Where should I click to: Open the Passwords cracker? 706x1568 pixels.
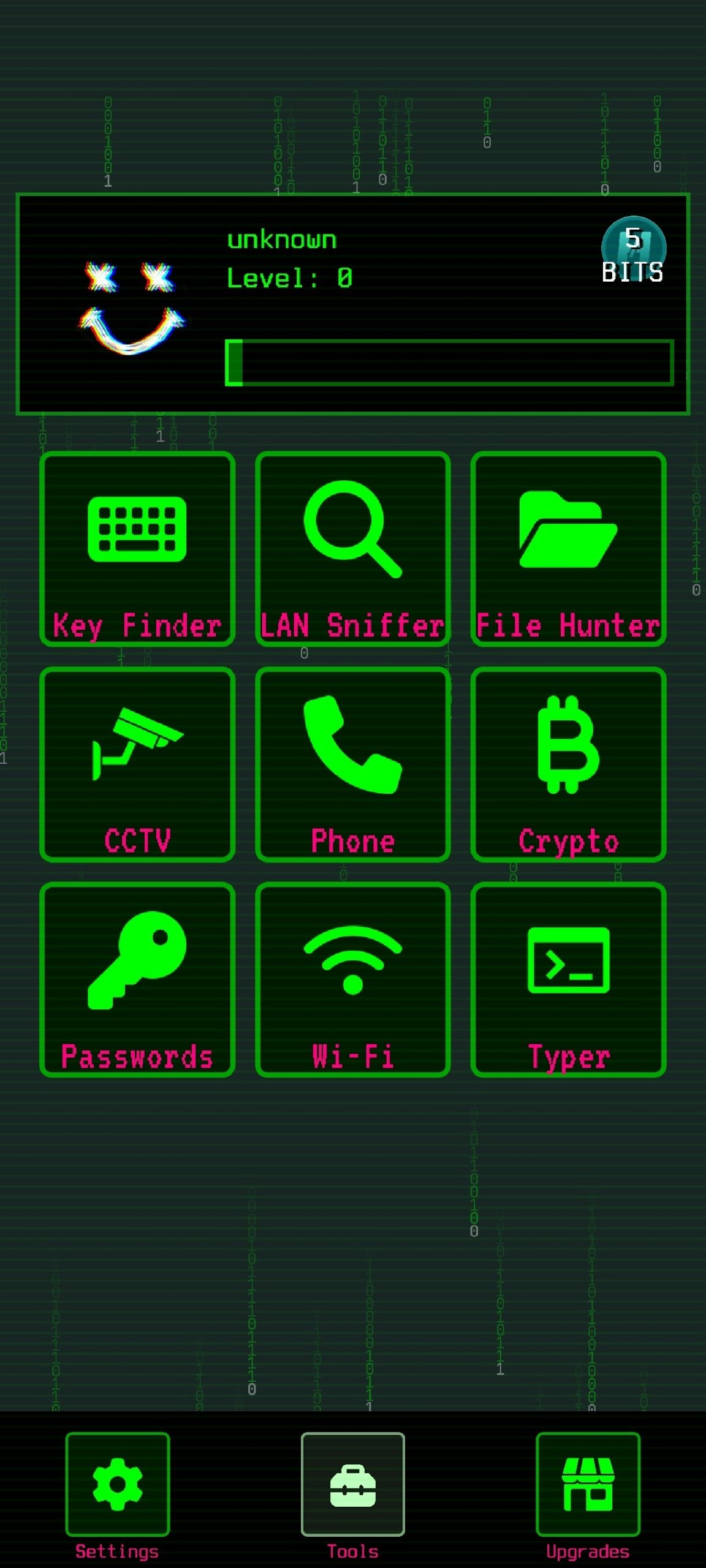[136, 979]
